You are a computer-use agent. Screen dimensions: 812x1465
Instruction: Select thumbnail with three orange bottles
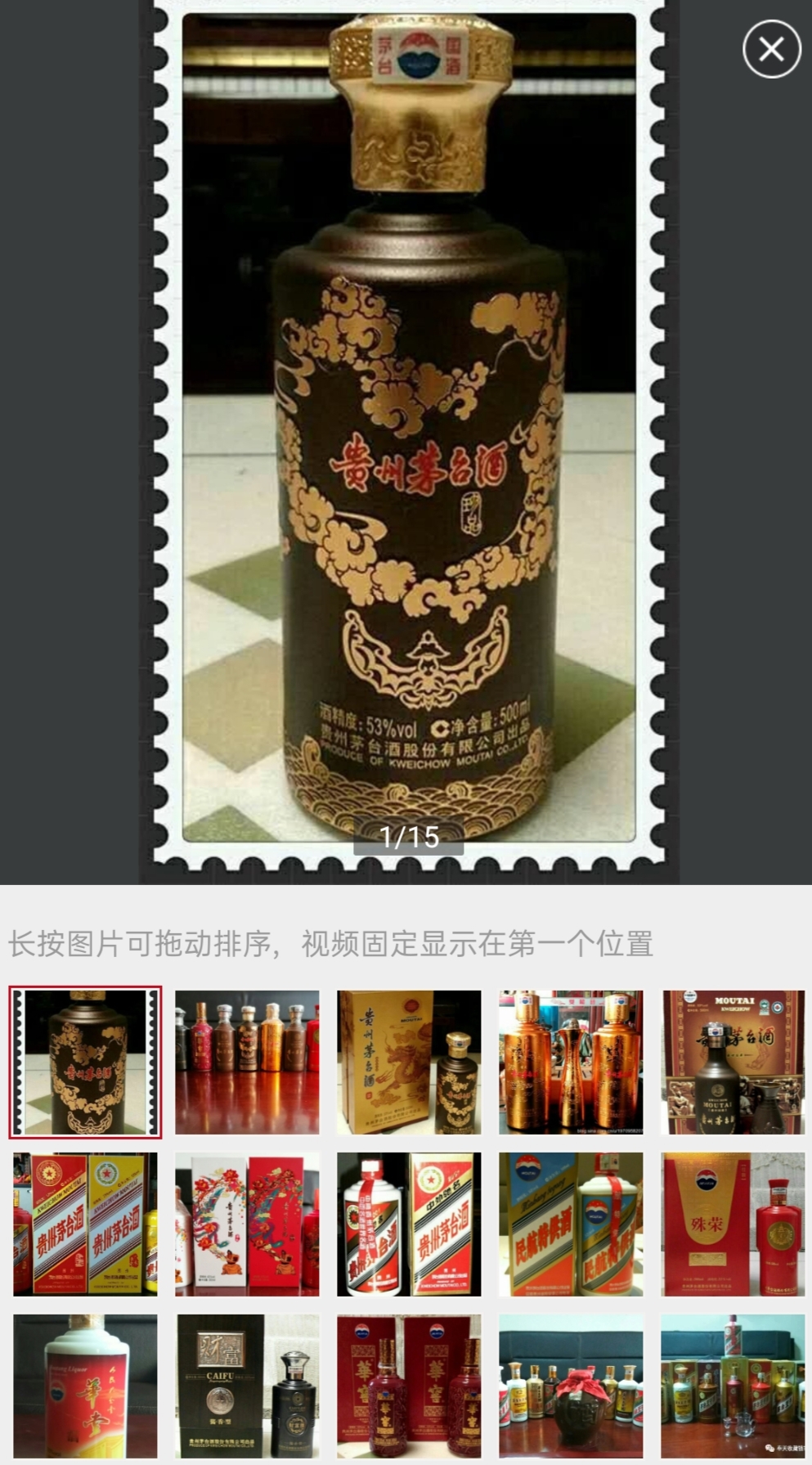(x=571, y=1062)
